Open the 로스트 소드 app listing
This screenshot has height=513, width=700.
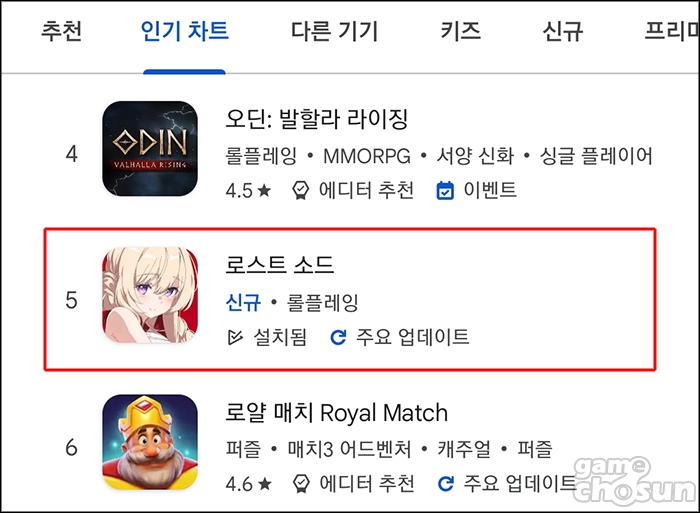[x=280, y=266]
